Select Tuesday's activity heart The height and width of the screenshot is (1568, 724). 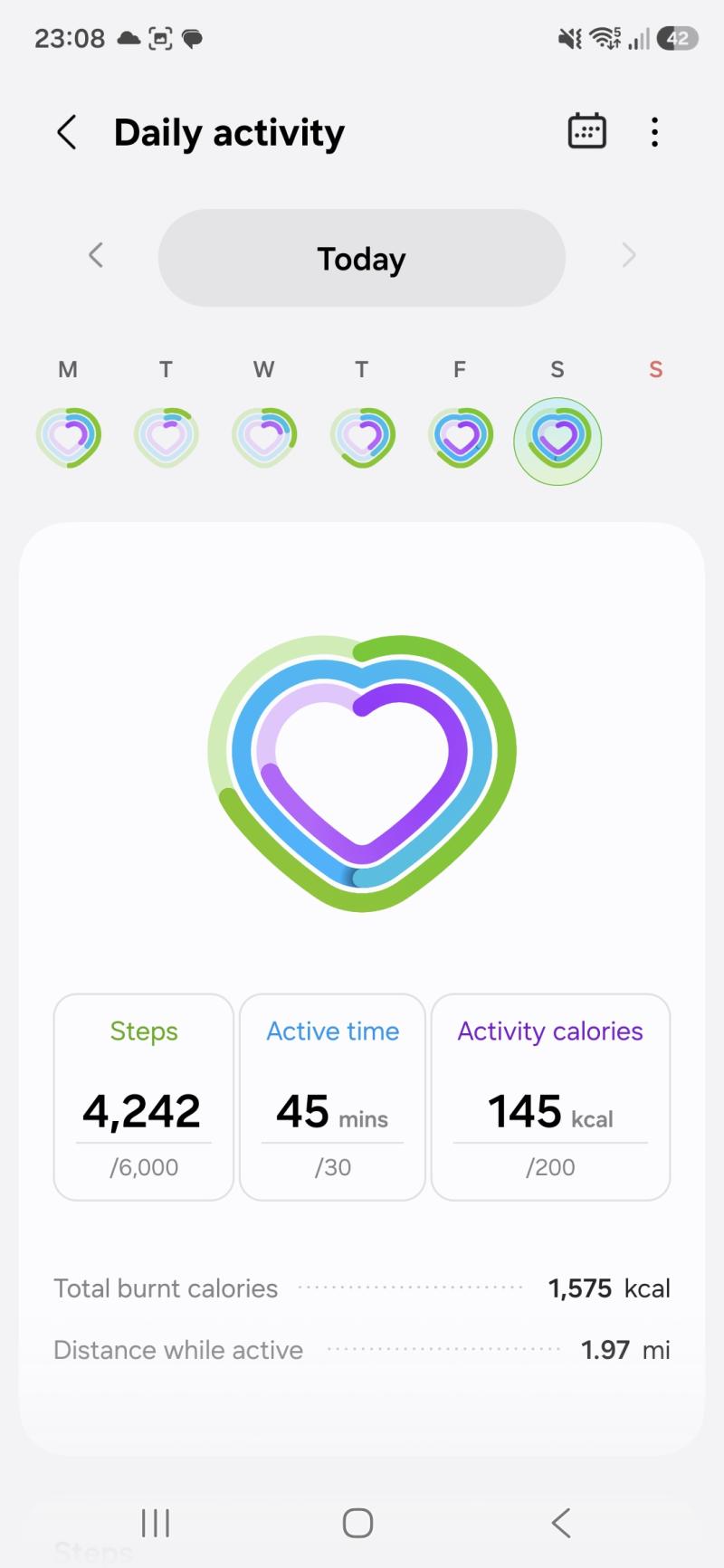[167, 437]
